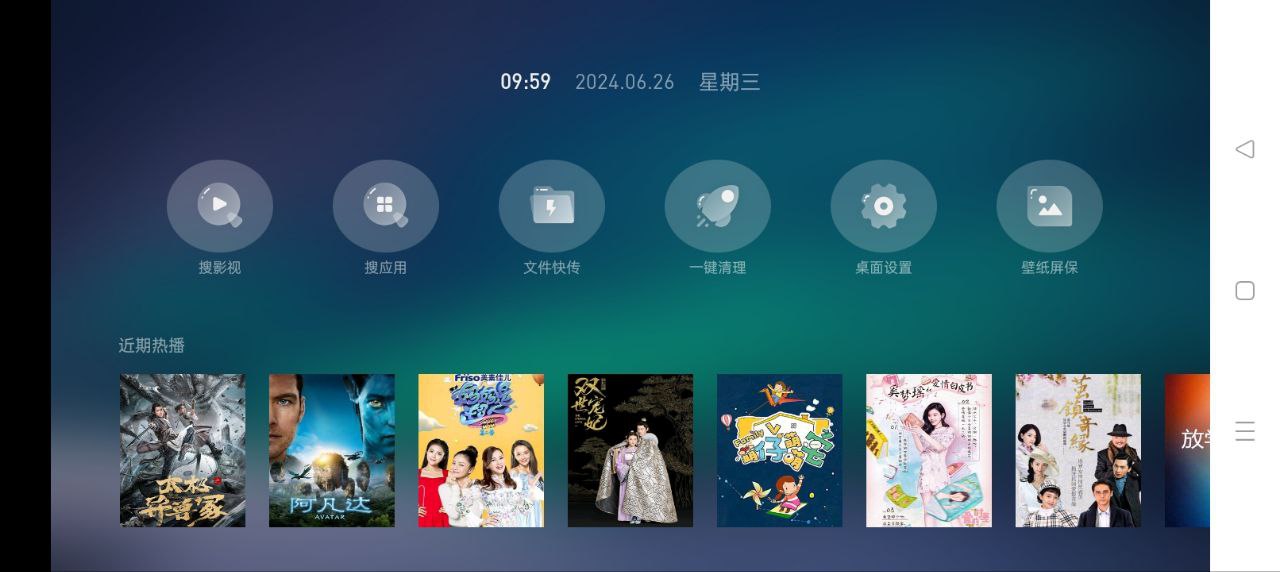Launch 文件快传 file transfer

[x=552, y=206]
